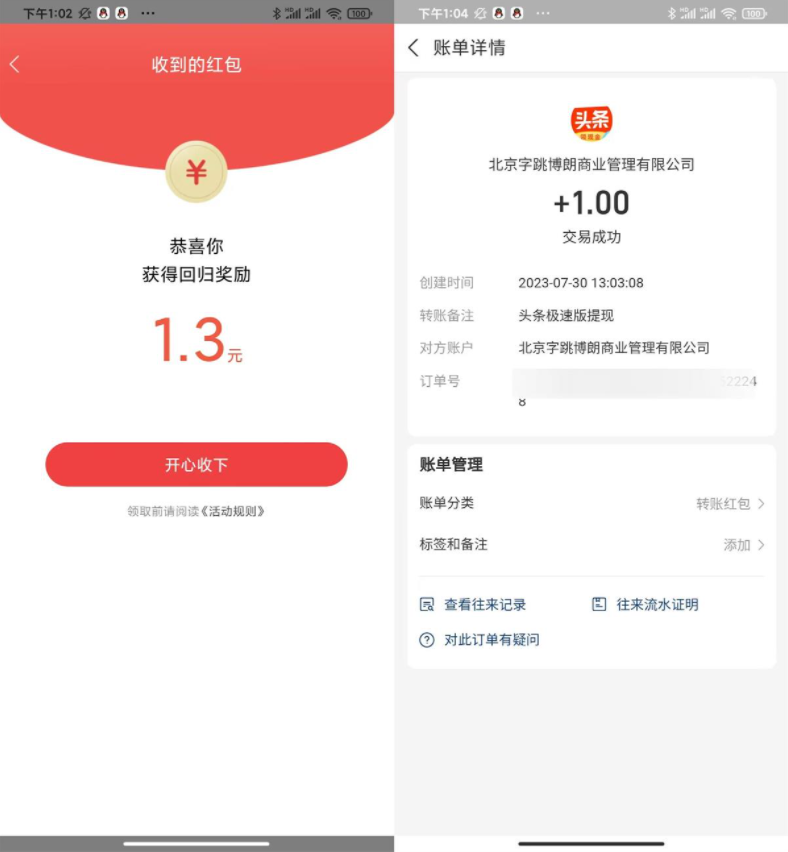Click the back arrow on 账单详情 page
The image size is (788, 852).
tap(414, 47)
